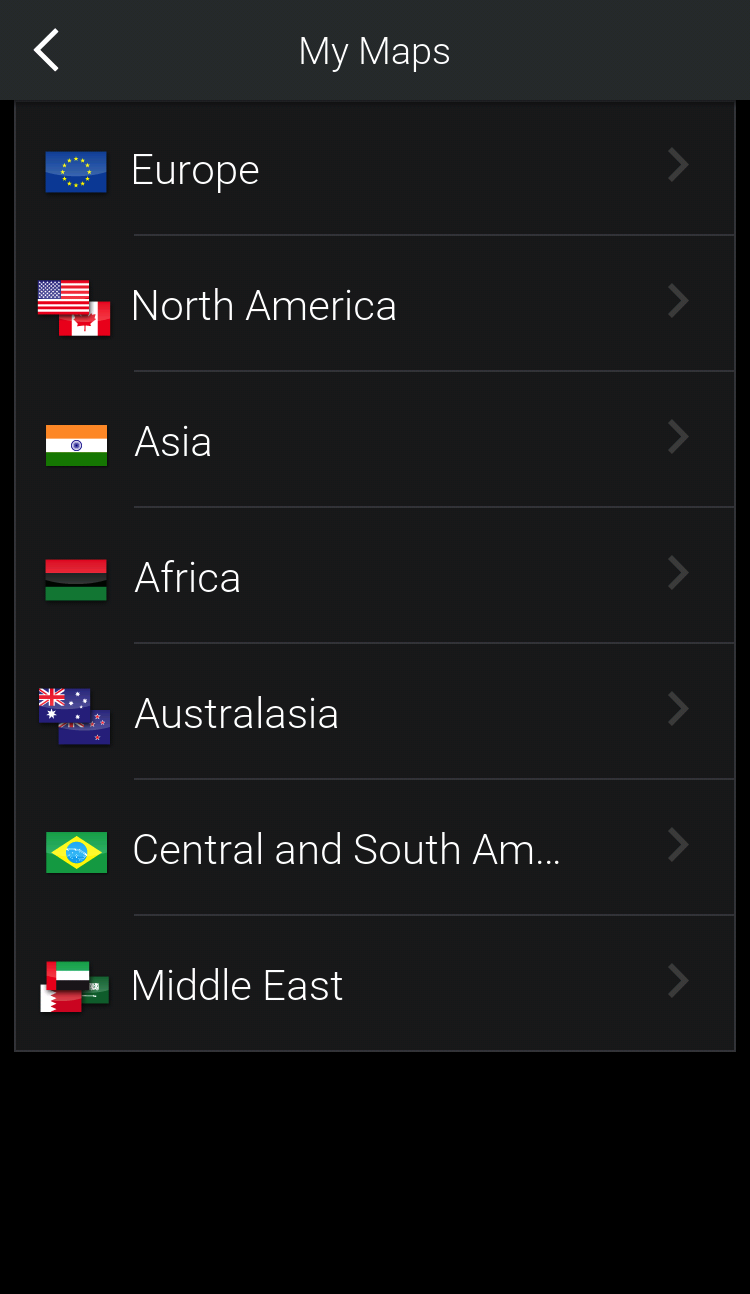
Task: Open the Europe maps list
Action: tap(375, 168)
